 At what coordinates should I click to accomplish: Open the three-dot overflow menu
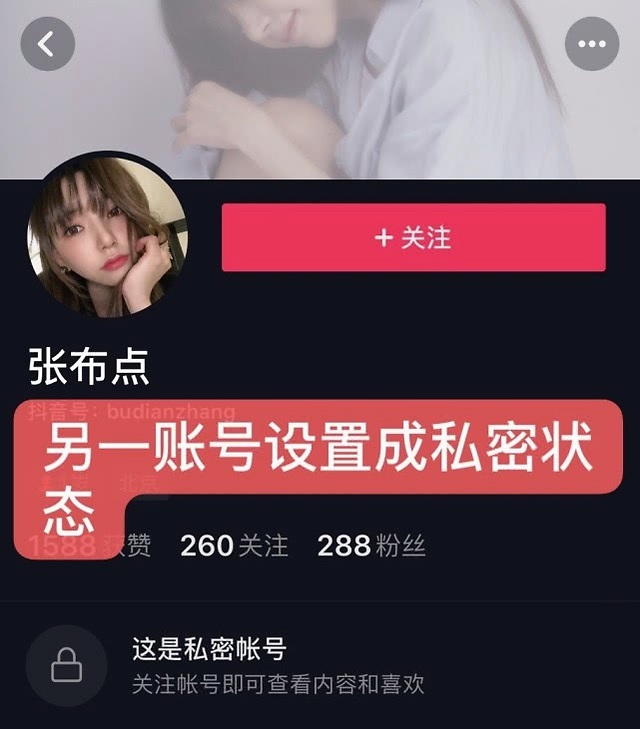(x=592, y=45)
